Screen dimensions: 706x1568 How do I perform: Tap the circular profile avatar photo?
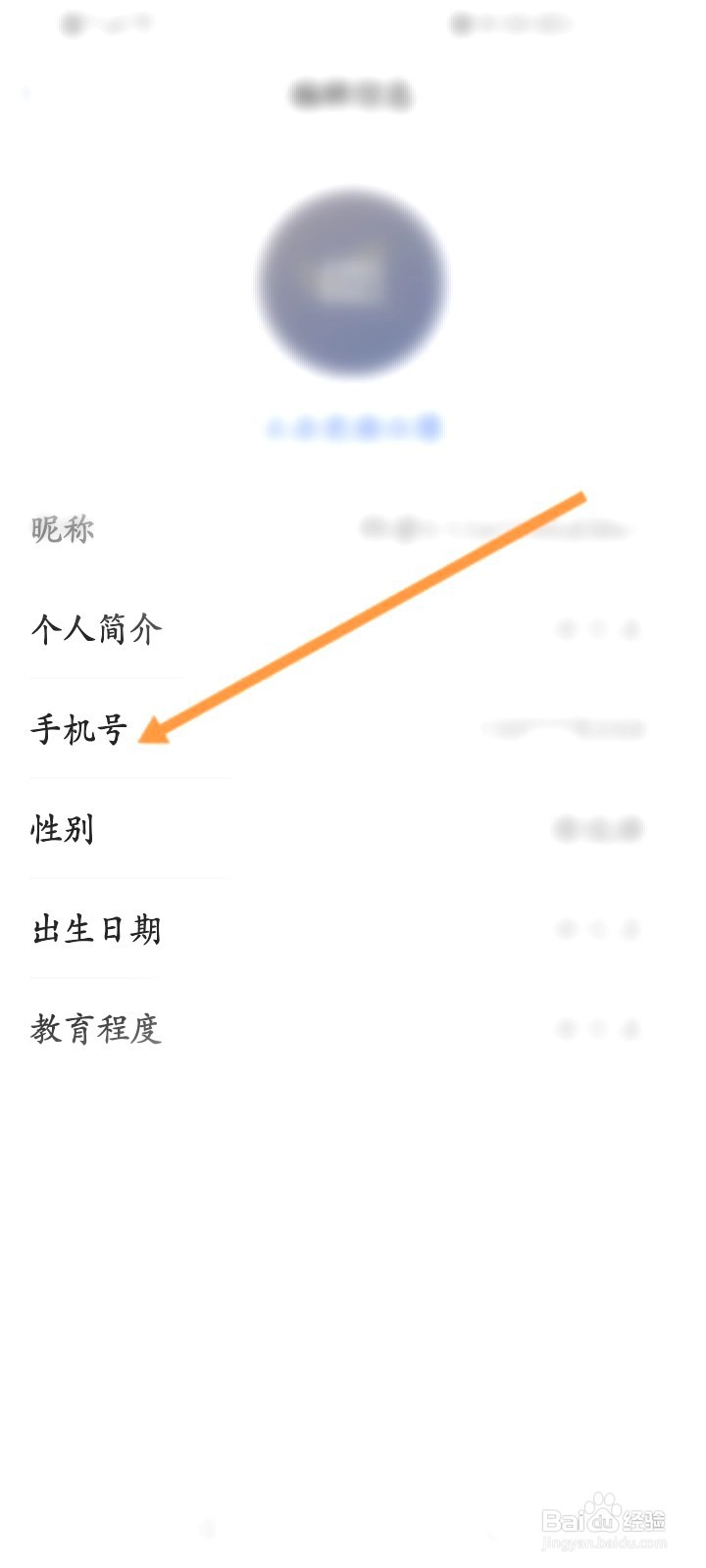(x=353, y=281)
